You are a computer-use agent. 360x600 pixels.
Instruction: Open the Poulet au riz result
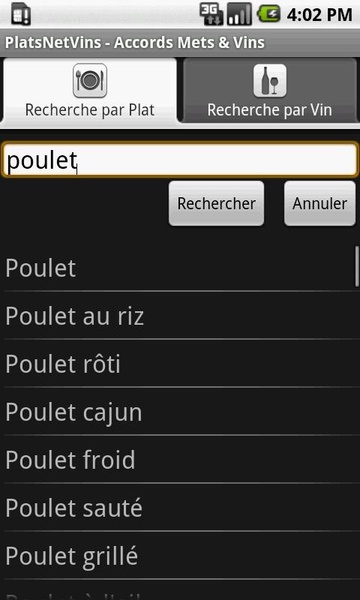[180, 316]
